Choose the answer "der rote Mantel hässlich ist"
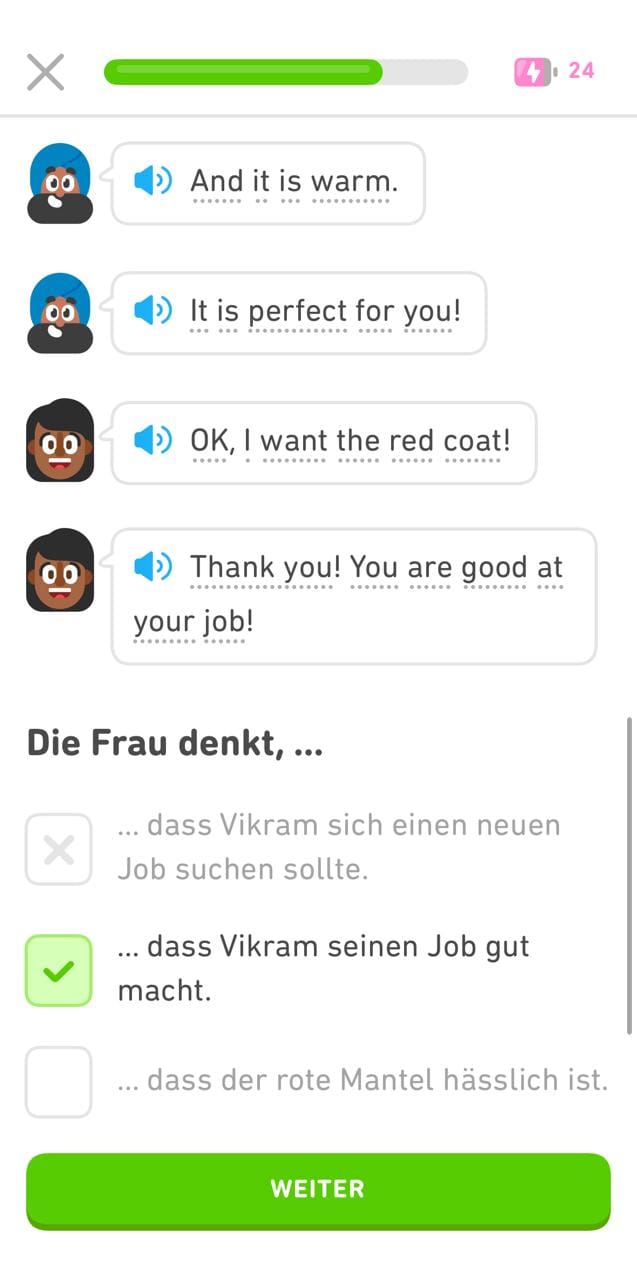 pos(59,1081)
